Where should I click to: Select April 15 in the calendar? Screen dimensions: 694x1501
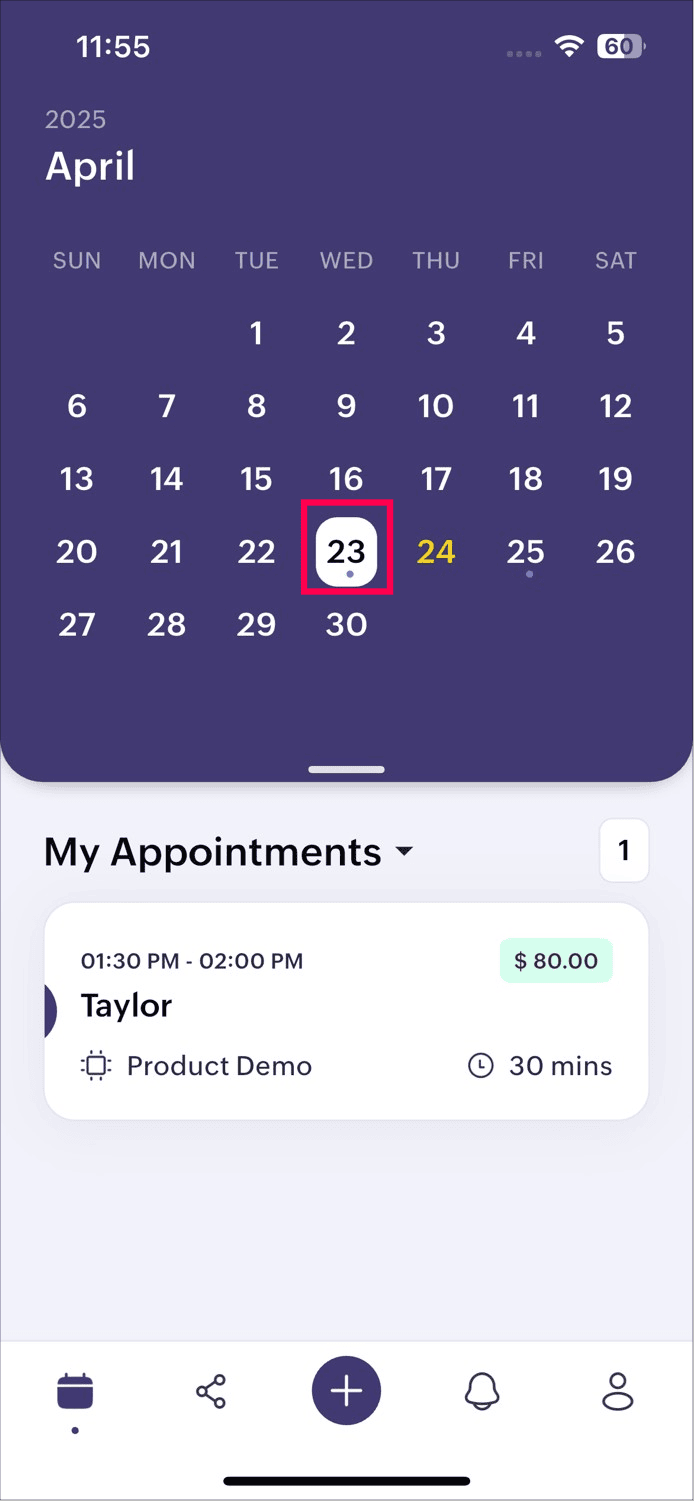point(256,479)
